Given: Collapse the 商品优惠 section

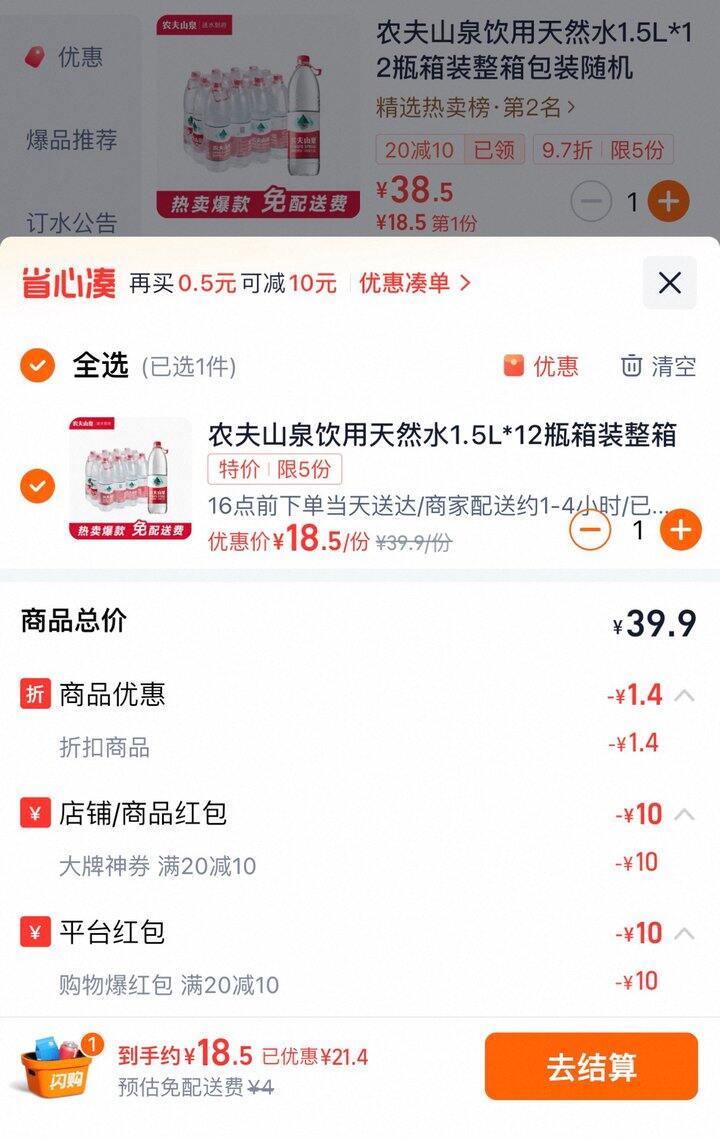Looking at the screenshot, I should [684, 695].
